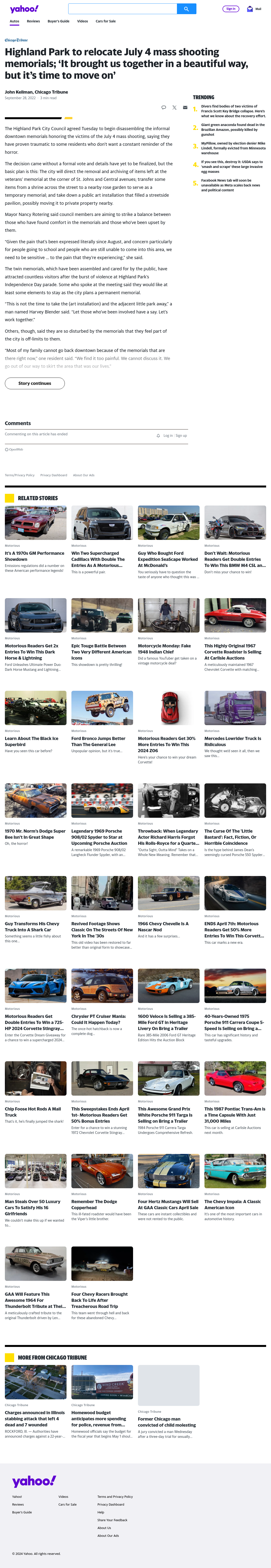The width and height of the screenshot is (271, 1568).
Task: Expand article with Story continues button
Action: (x=35, y=383)
